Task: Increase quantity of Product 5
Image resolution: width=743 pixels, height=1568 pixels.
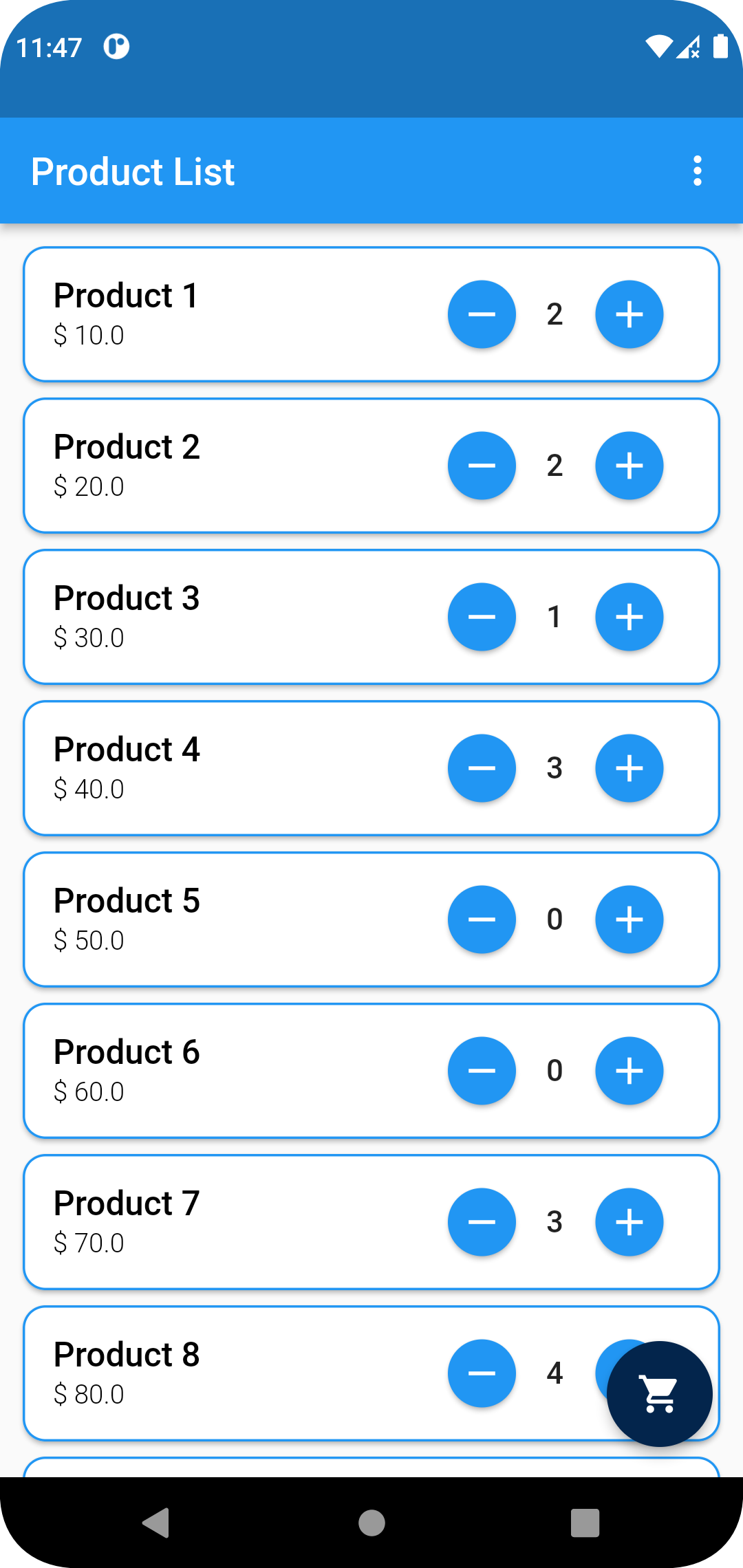Action: [628, 919]
